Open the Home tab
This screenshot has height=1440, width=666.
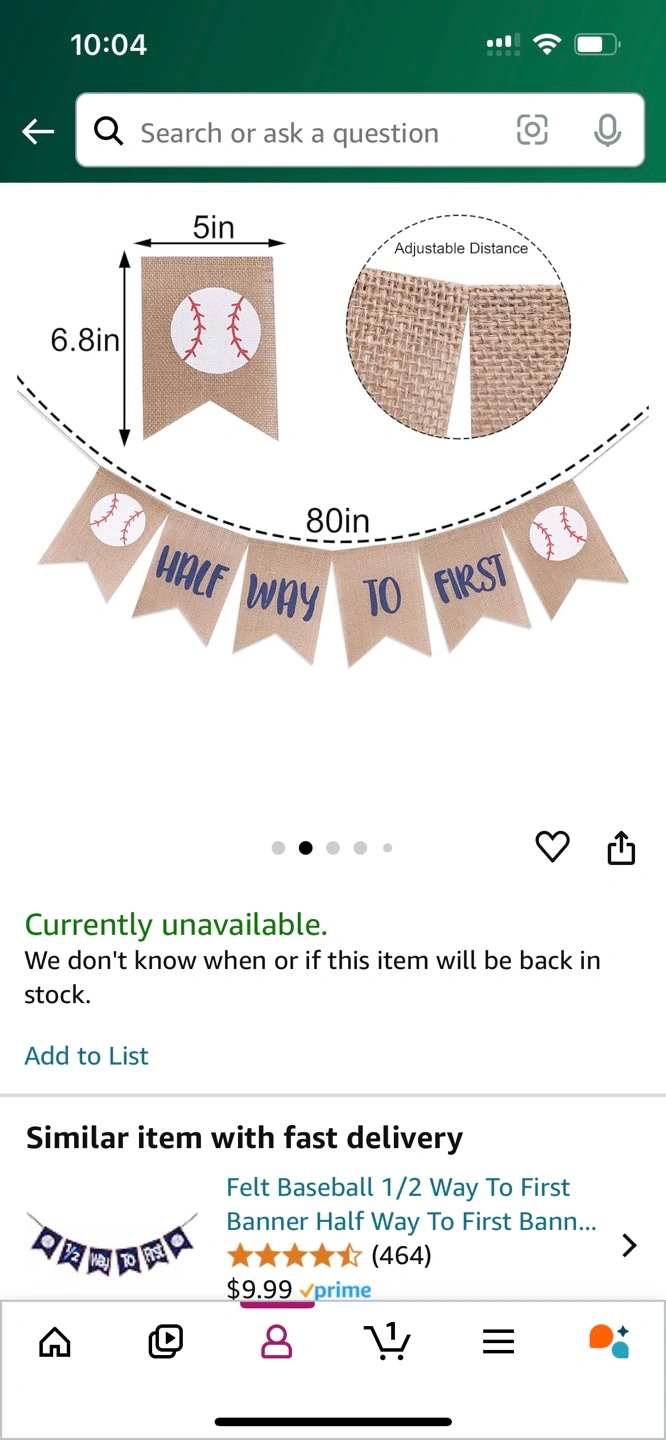(x=55, y=1341)
